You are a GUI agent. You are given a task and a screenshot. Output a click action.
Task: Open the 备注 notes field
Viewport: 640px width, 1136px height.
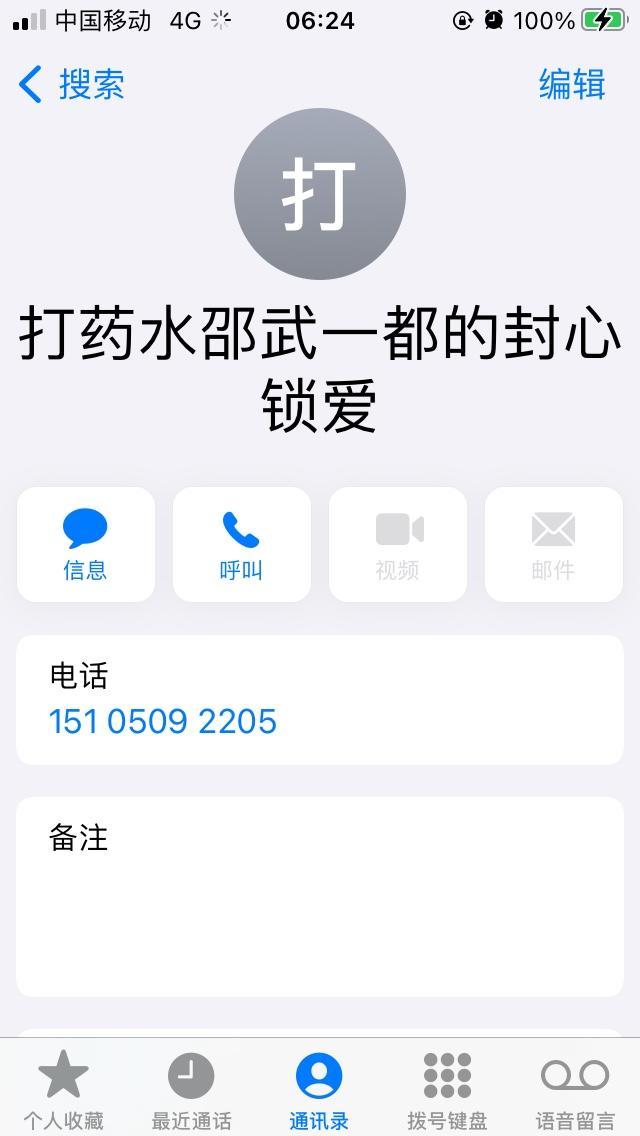coord(319,895)
